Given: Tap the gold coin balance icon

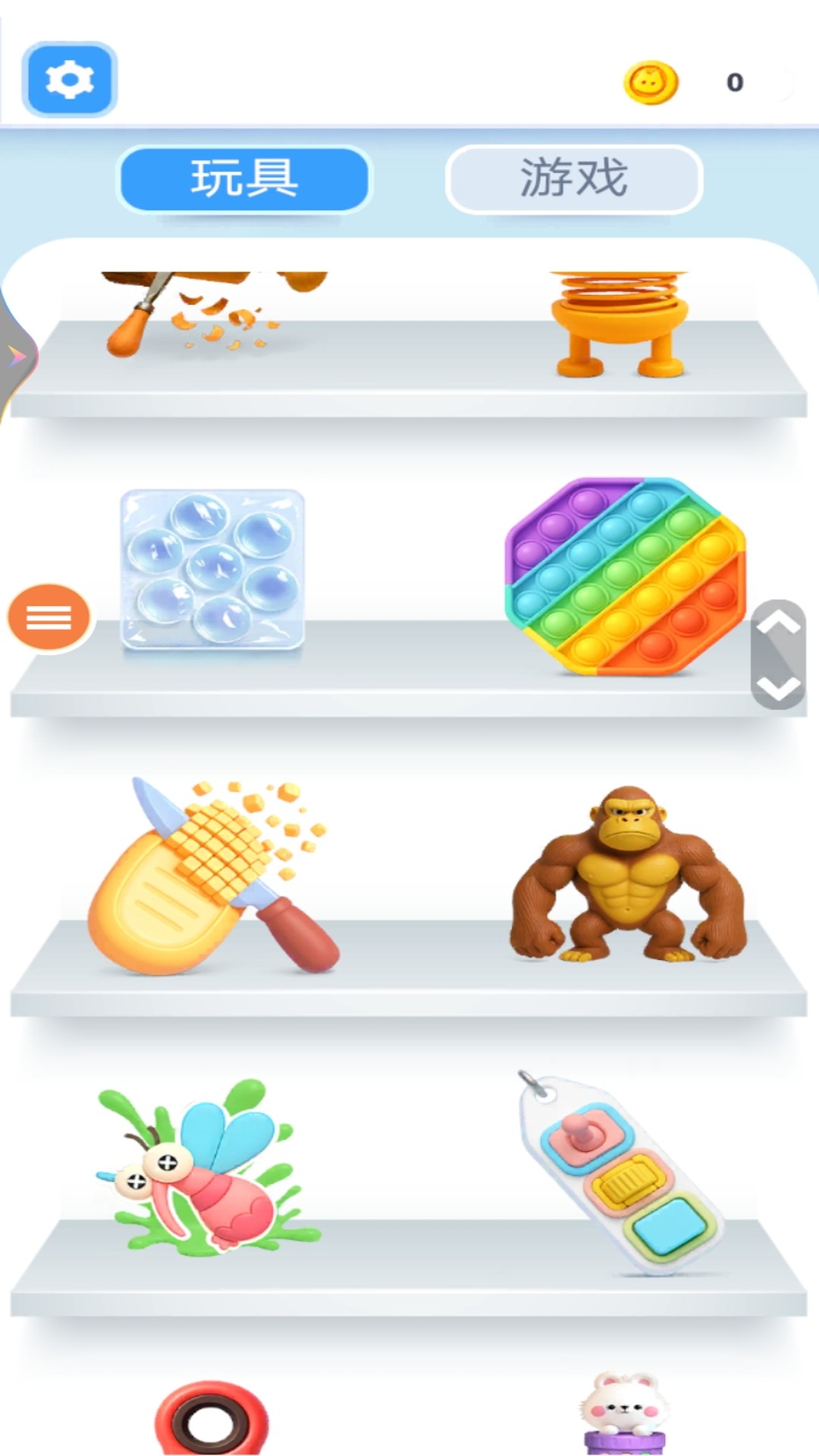Looking at the screenshot, I should pyautogui.click(x=651, y=82).
